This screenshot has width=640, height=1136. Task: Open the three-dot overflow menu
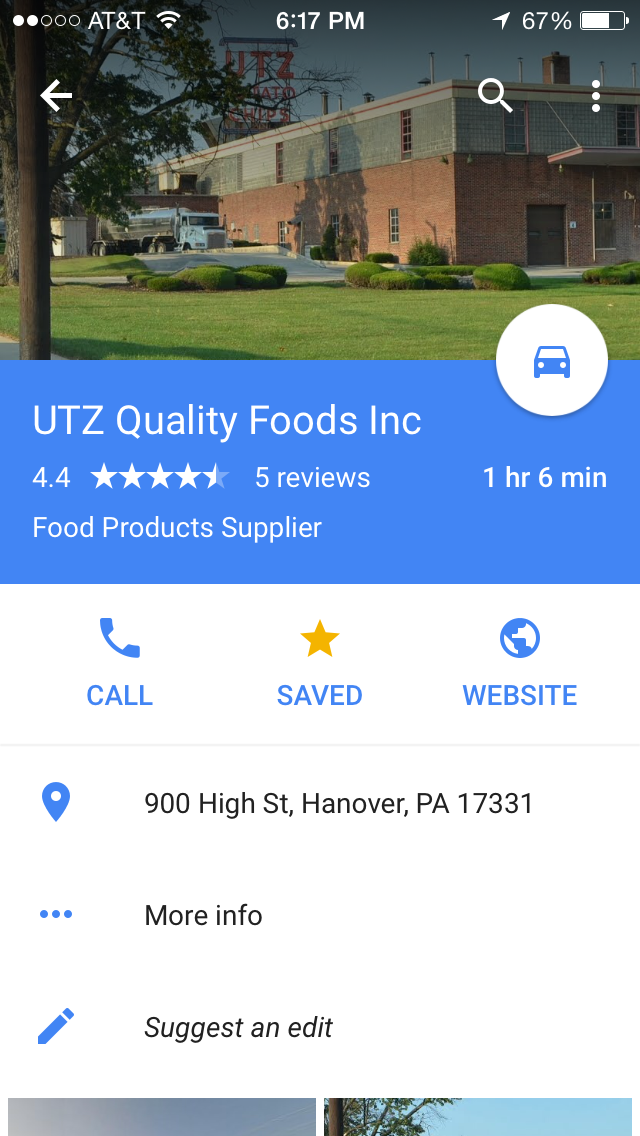click(596, 96)
